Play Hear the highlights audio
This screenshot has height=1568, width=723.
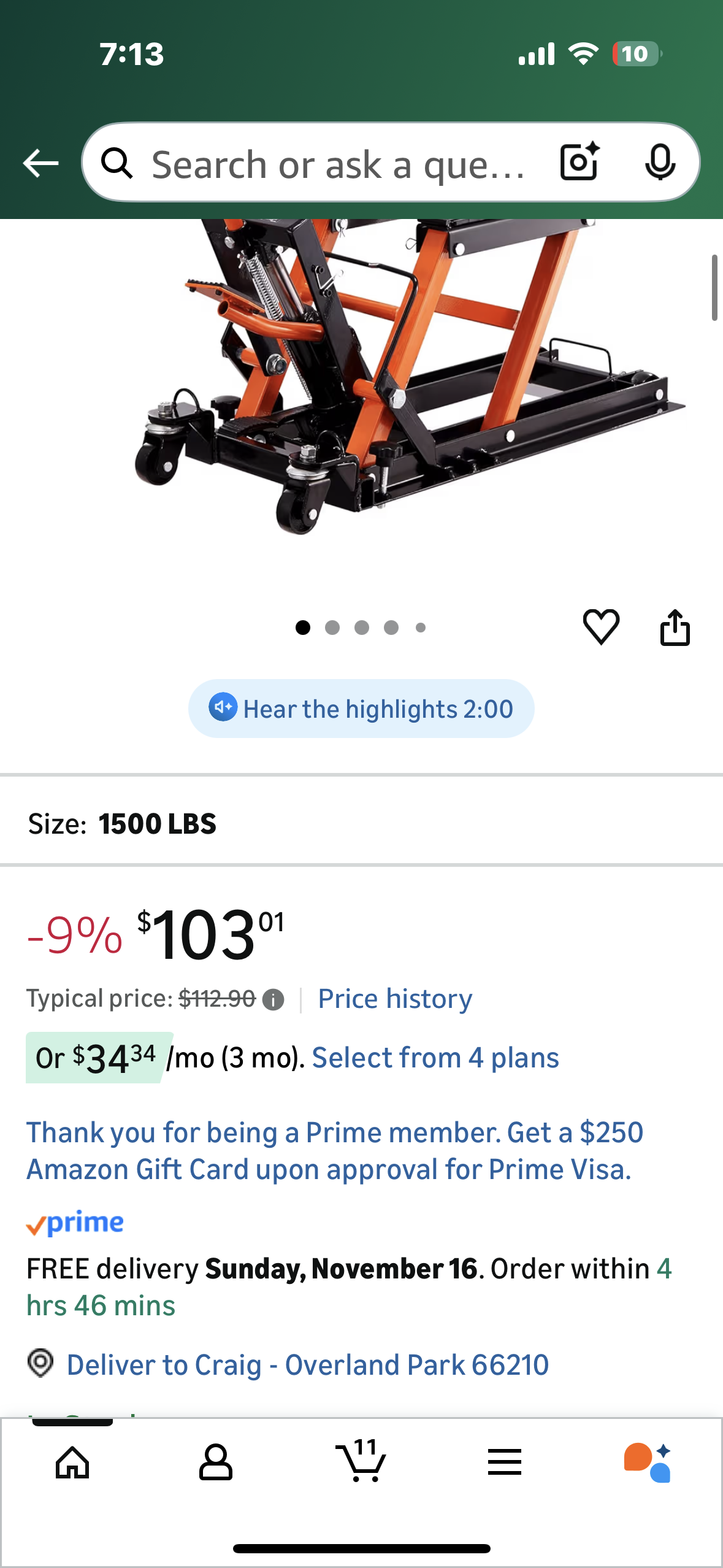361,709
